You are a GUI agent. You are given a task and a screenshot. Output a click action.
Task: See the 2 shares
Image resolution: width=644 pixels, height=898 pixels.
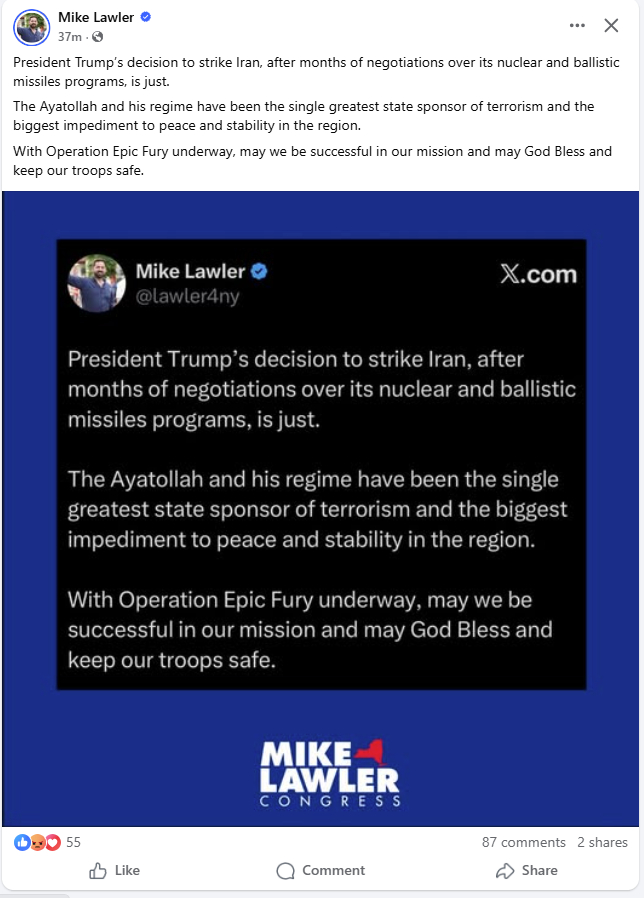[x=602, y=842]
